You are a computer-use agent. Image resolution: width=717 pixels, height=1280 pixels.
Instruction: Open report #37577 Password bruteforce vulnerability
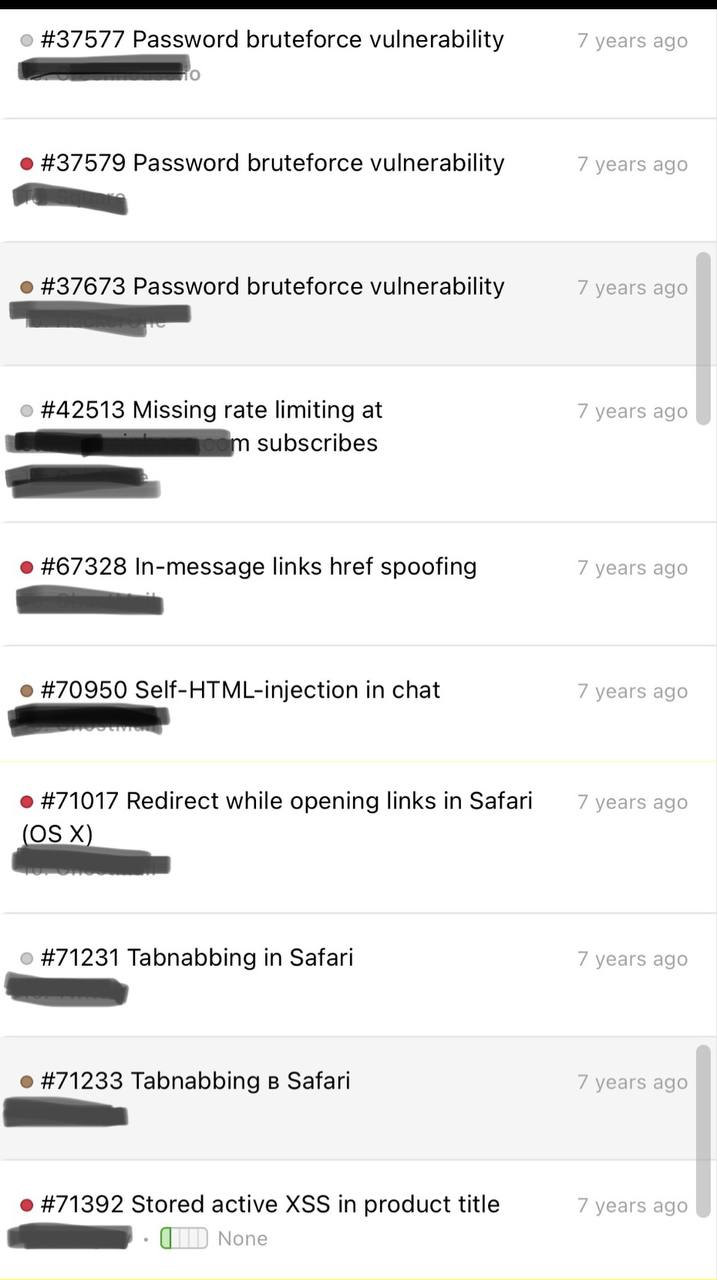pos(271,40)
